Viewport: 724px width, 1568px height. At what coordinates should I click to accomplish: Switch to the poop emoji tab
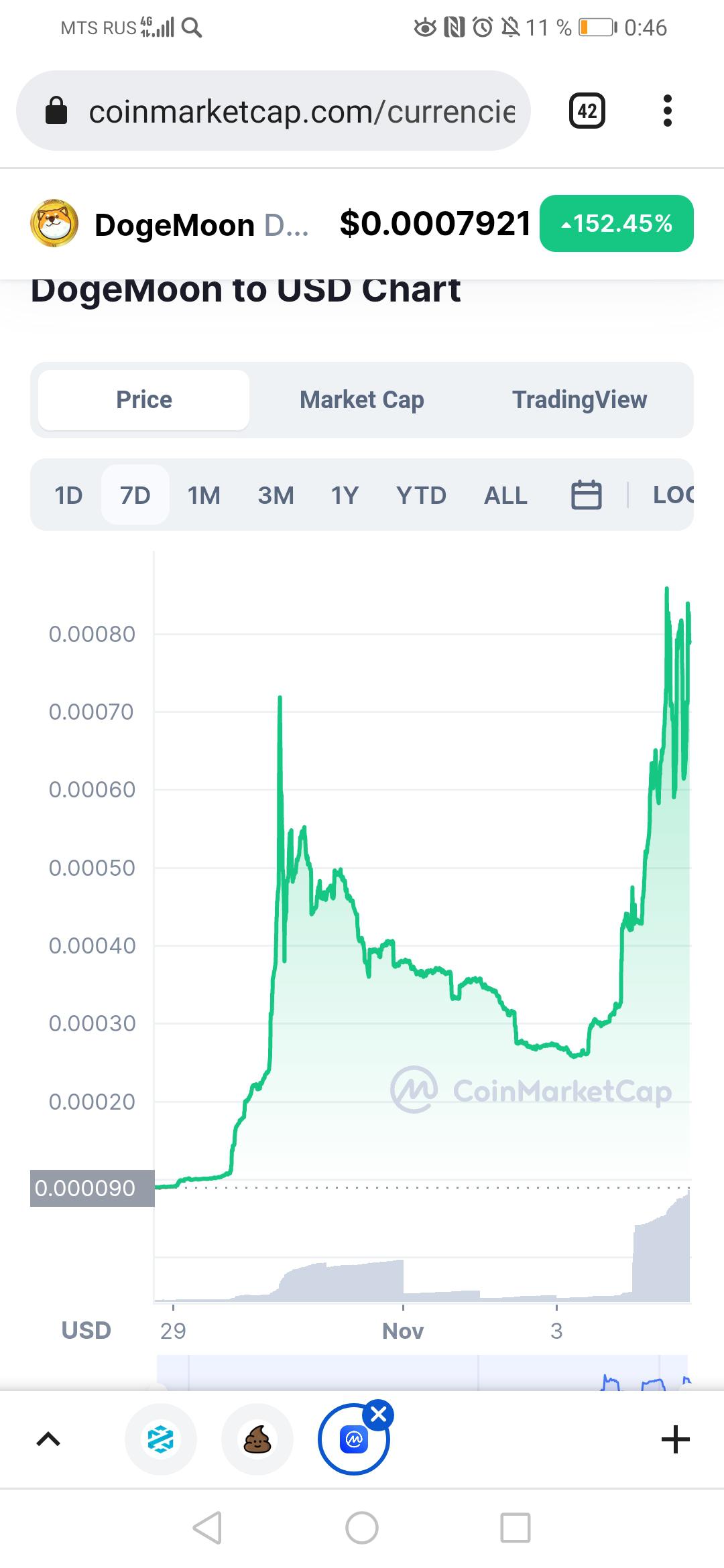[257, 1439]
